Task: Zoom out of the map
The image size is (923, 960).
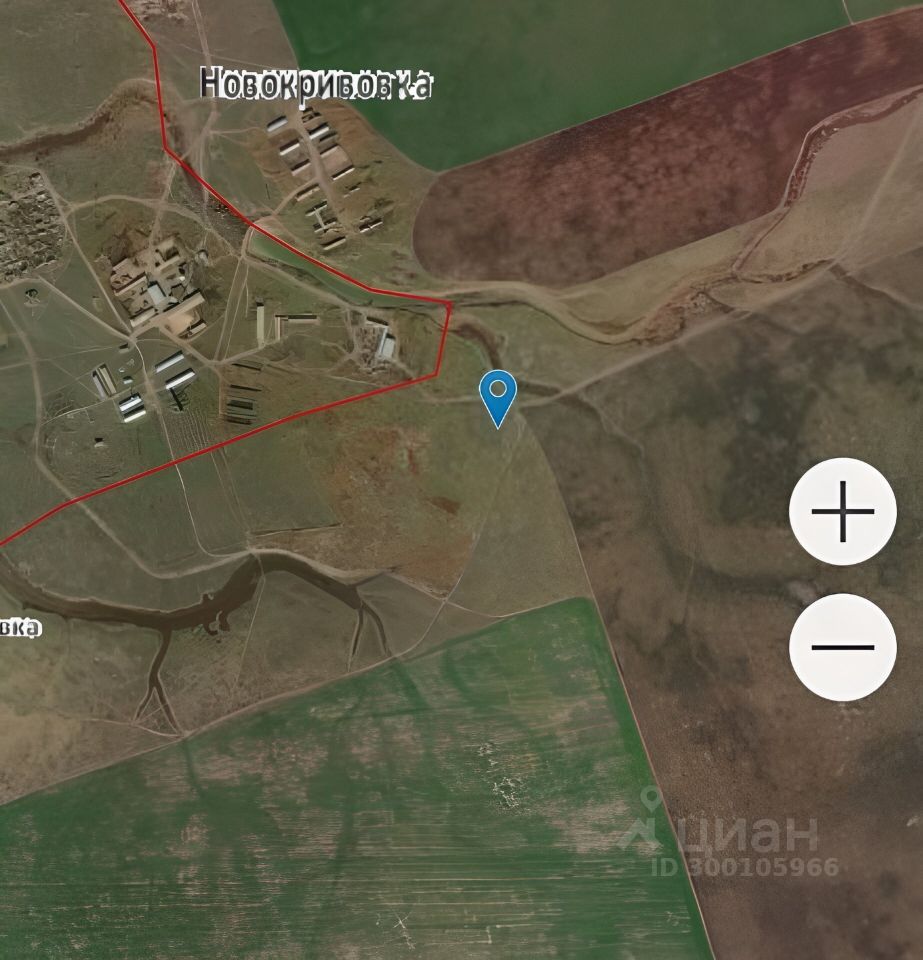Action: (x=842, y=647)
